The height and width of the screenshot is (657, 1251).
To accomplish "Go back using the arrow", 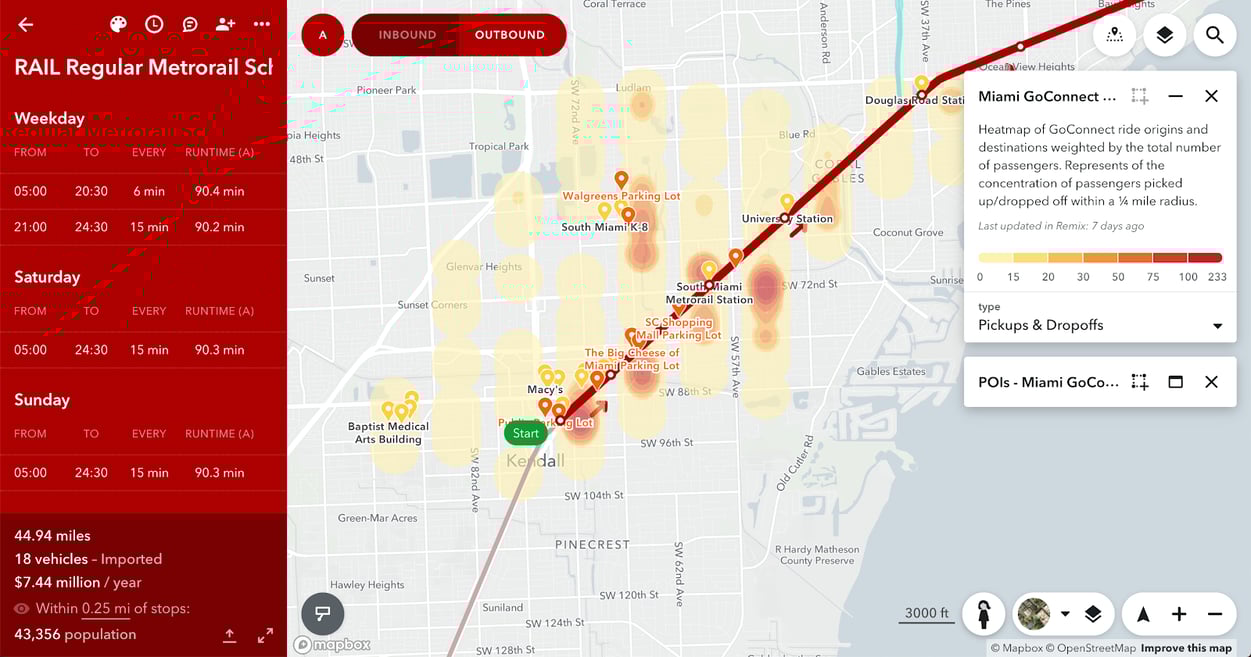I will point(26,25).
